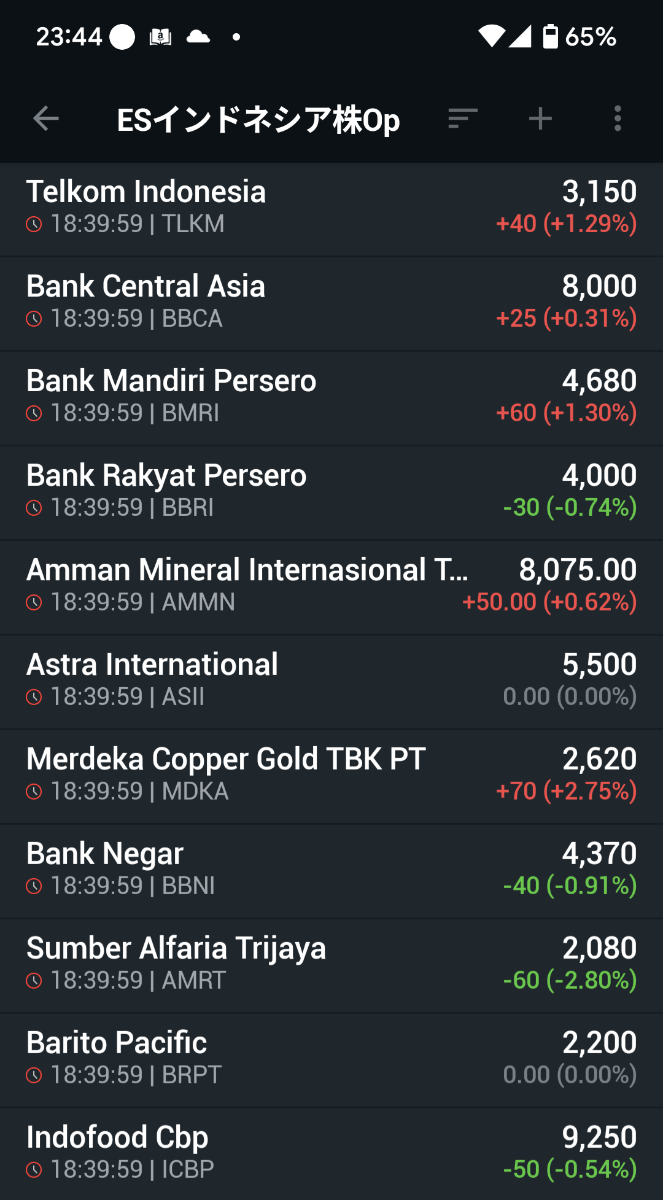Image resolution: width=663 pixels, height=1200 pixels.
Task: Go back using the arrow icon
Action: tap(46, 119)
